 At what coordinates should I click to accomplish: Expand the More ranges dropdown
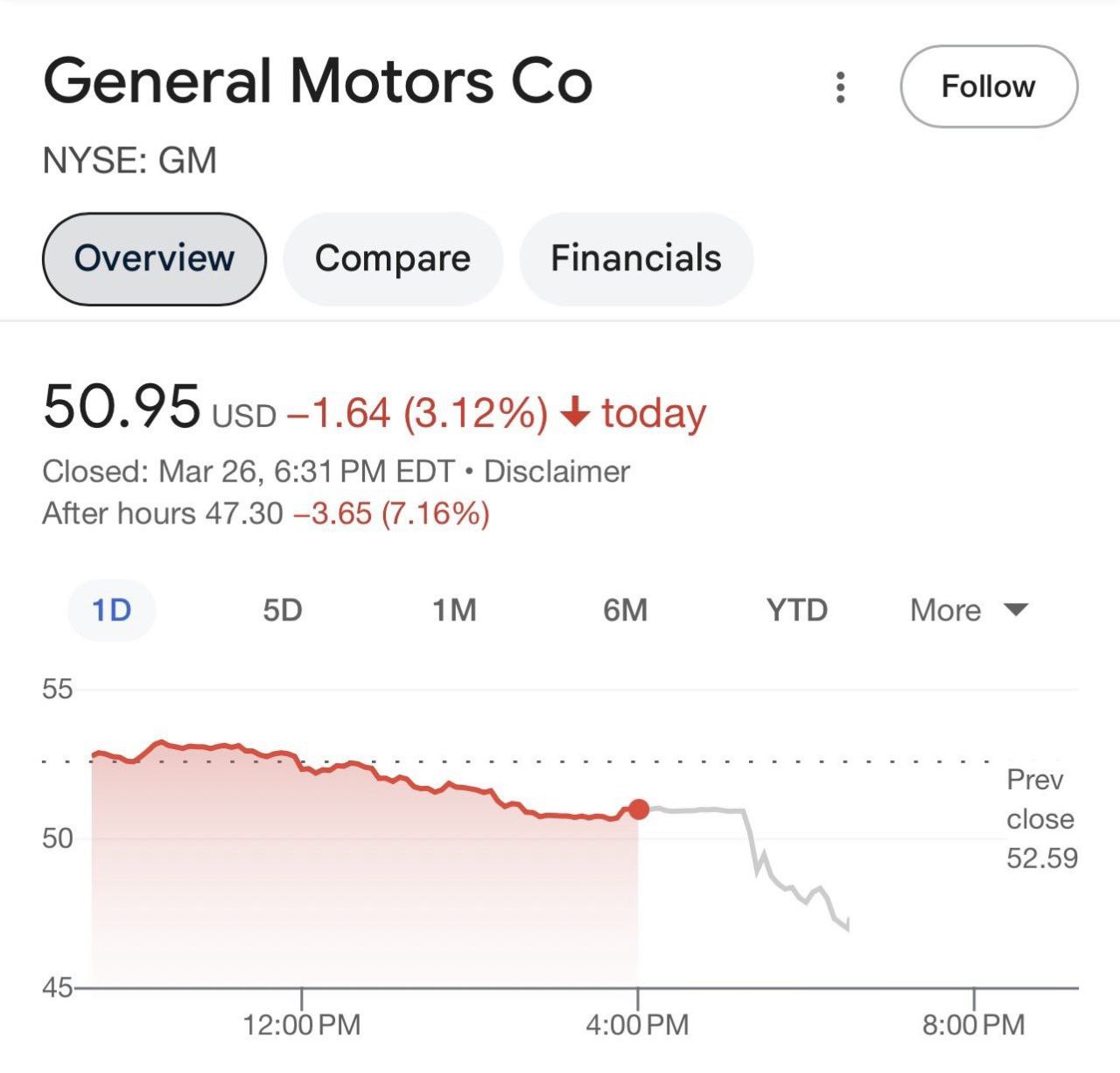pos(969,610)
